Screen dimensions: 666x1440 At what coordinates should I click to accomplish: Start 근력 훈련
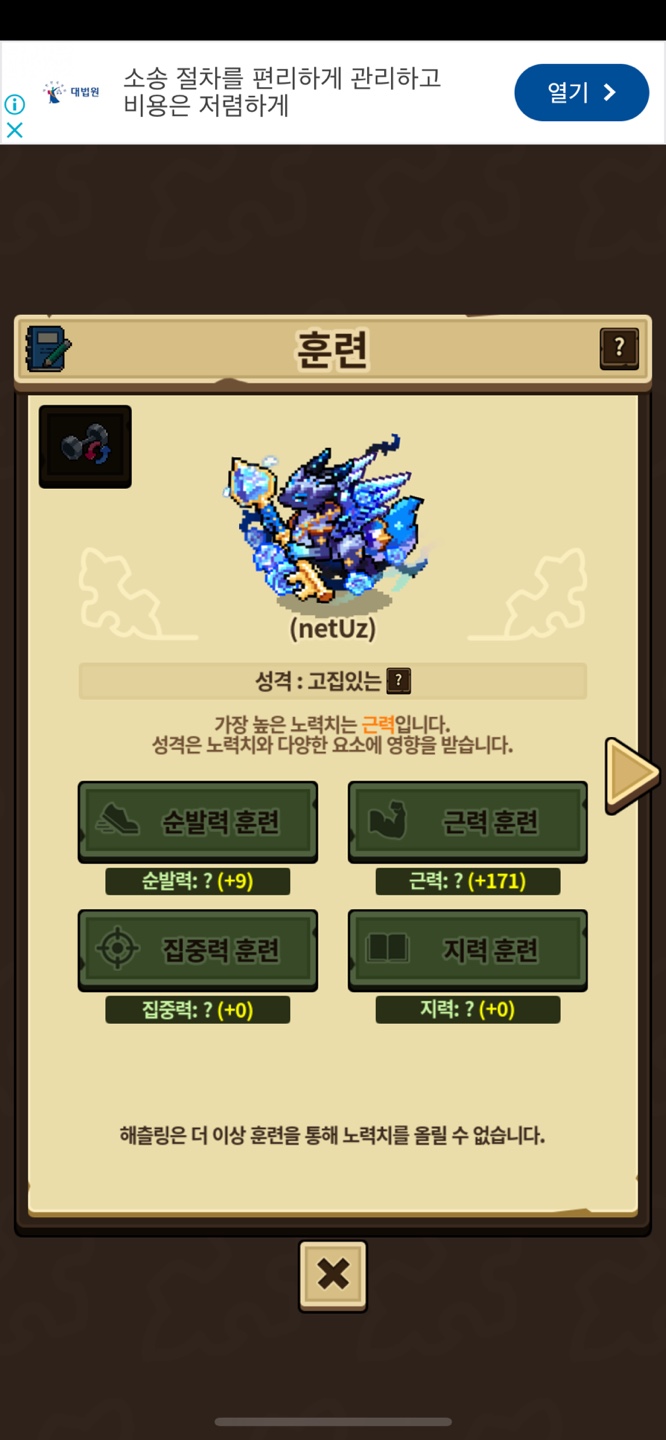coord(467,822)
